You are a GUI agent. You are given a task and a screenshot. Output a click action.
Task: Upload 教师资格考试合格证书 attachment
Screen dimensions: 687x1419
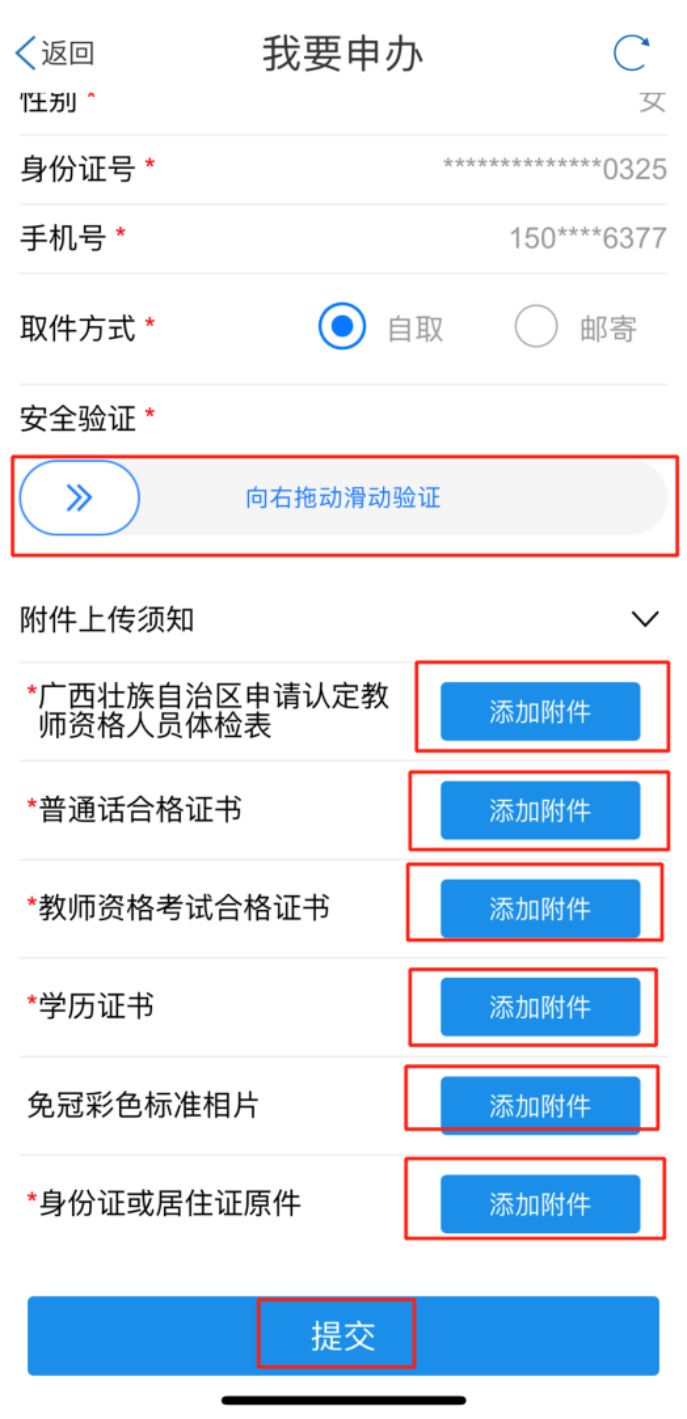[x=540, y=908]
